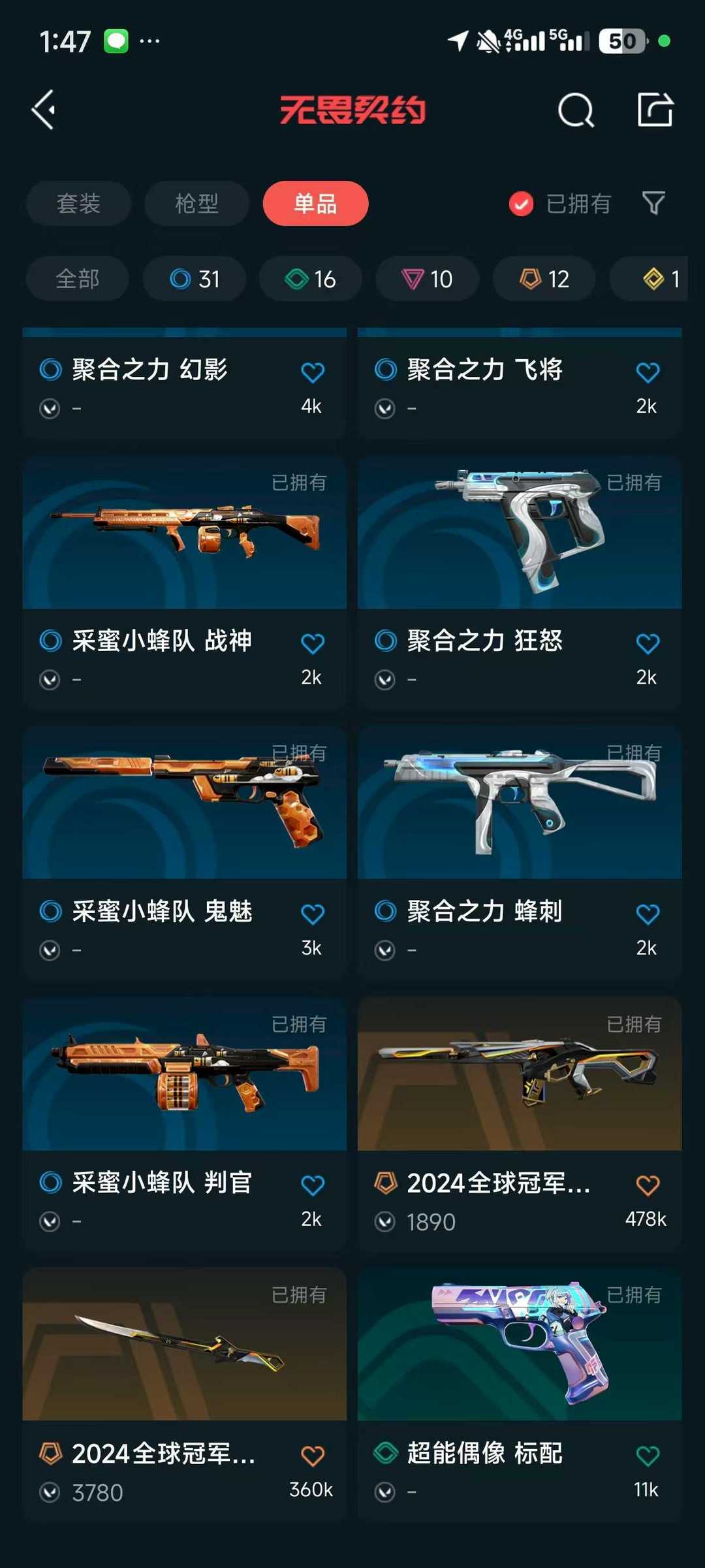Select the 全部 filter chip
Viewport: 705px width, 1568px height.
(x=78, y=279)
